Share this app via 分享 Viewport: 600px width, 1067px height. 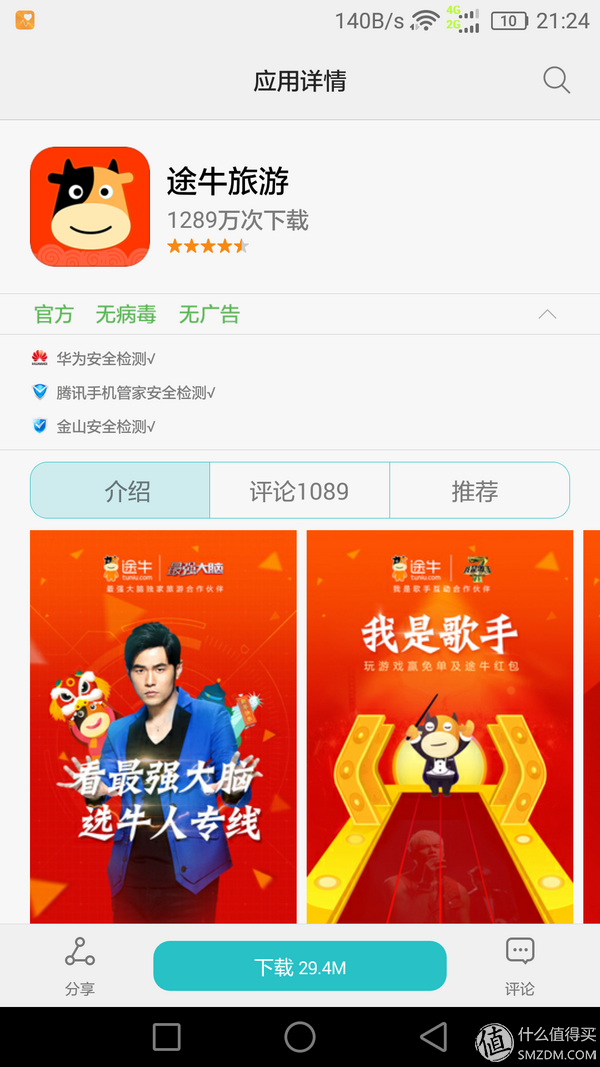[x=79, y=966]
